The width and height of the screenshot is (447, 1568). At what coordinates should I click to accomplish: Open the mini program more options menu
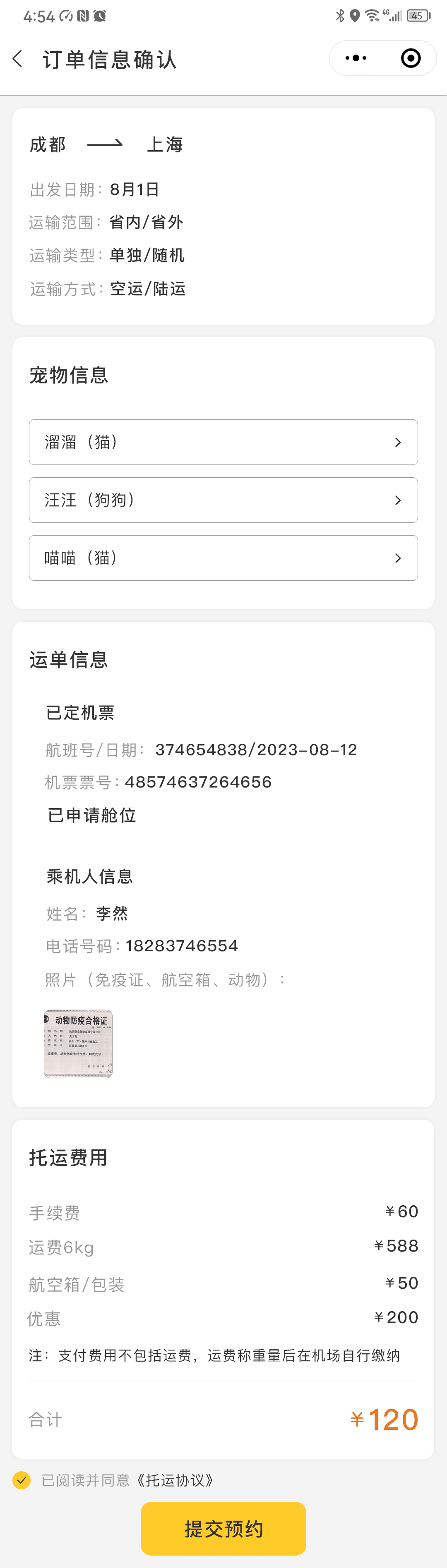point(356,58)
